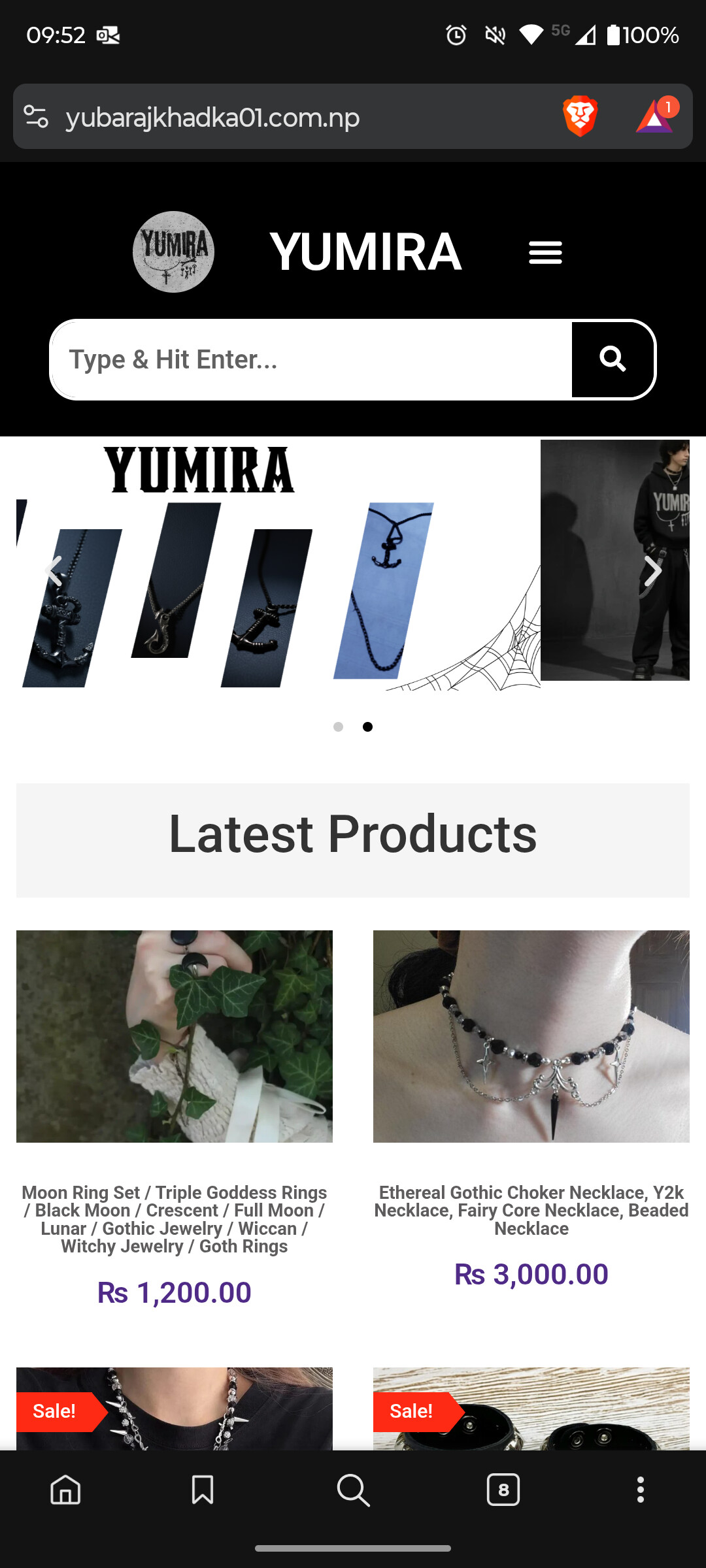The height and width of the screenshot is (1568, 706).
Task: Open the Moon Ring Set product
Action: point(175,1219)
